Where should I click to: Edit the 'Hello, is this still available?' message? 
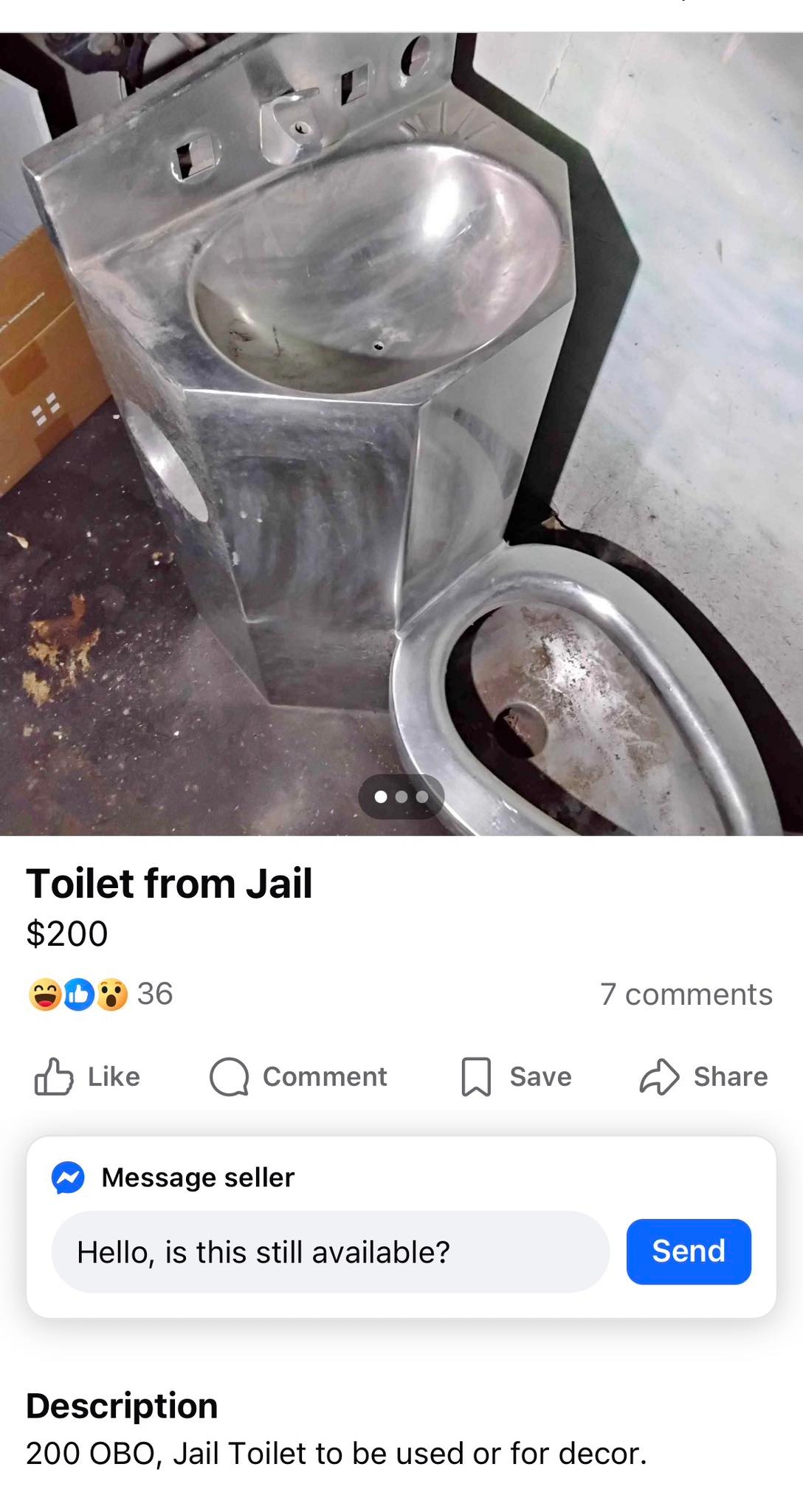pos(329,1252)
